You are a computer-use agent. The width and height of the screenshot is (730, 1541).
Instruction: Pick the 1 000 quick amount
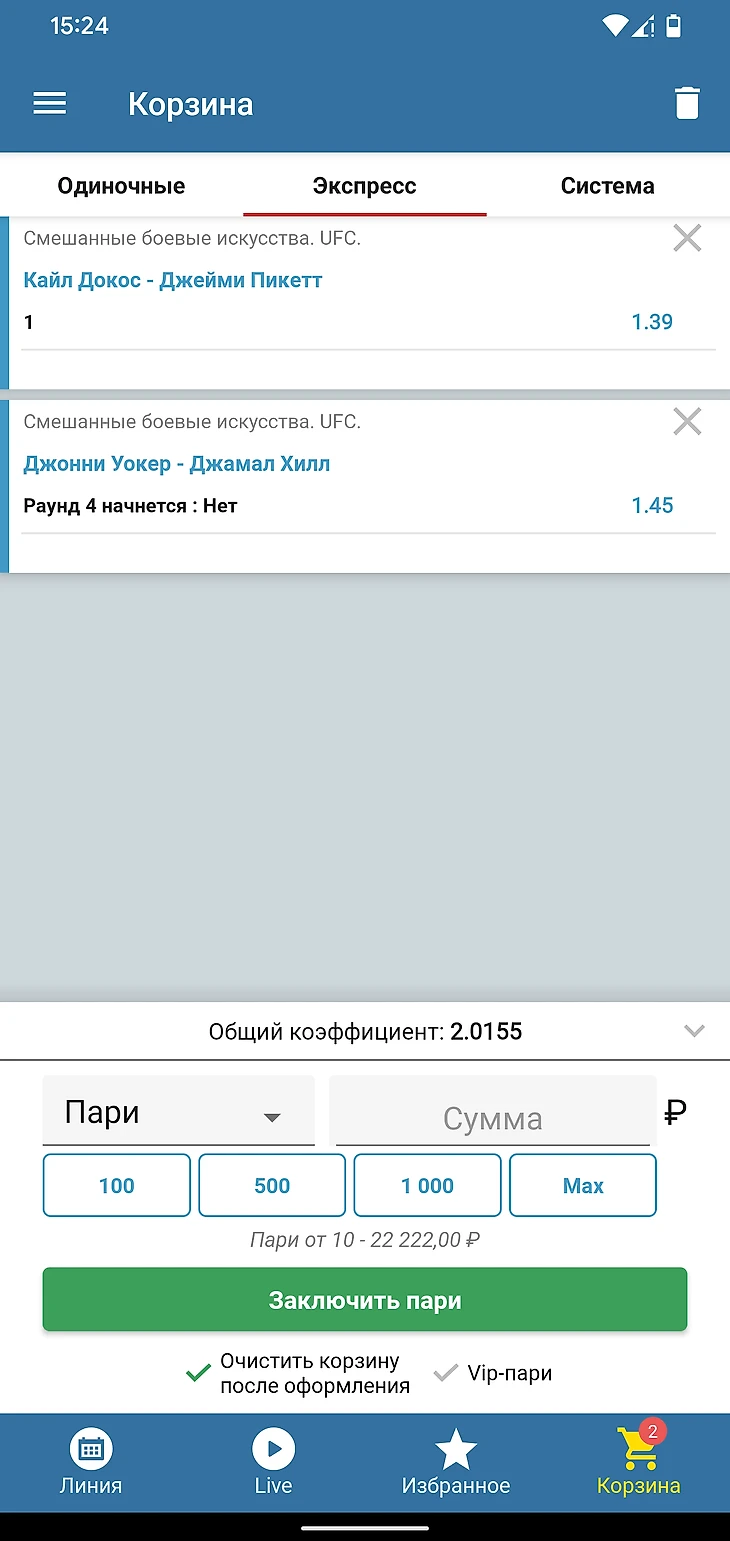click(x=427, y=1186)
